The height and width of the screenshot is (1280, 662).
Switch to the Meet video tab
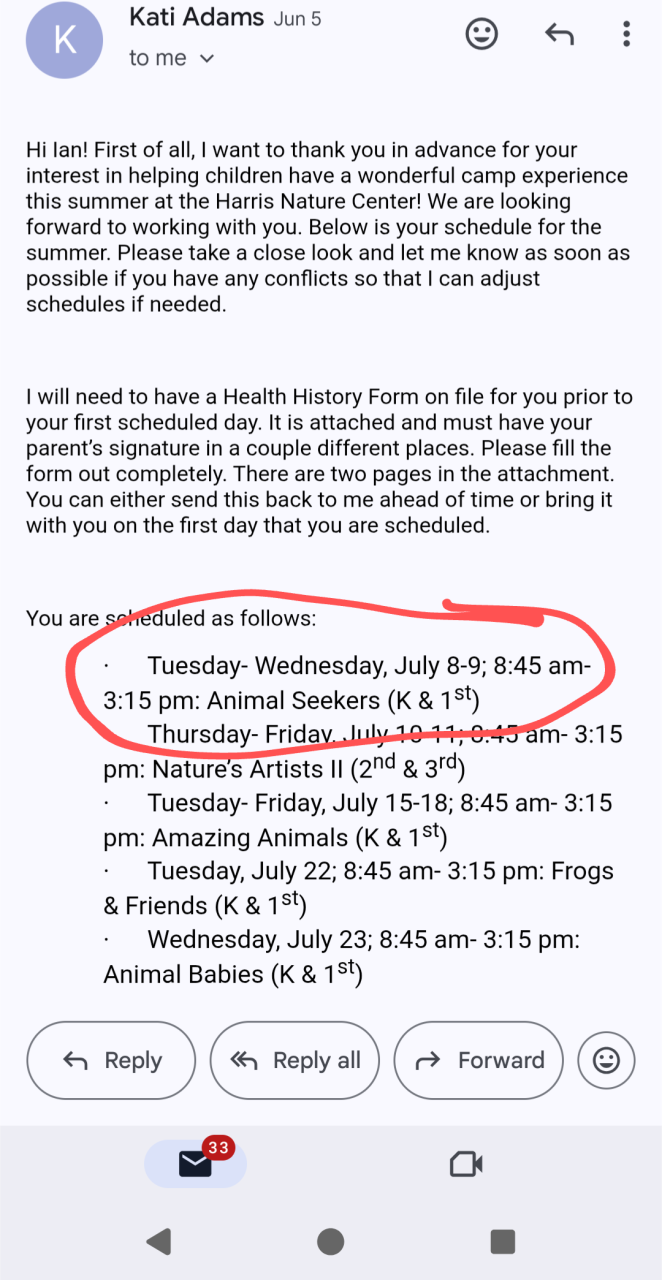pyautogui.click(x=466, y=1163)
